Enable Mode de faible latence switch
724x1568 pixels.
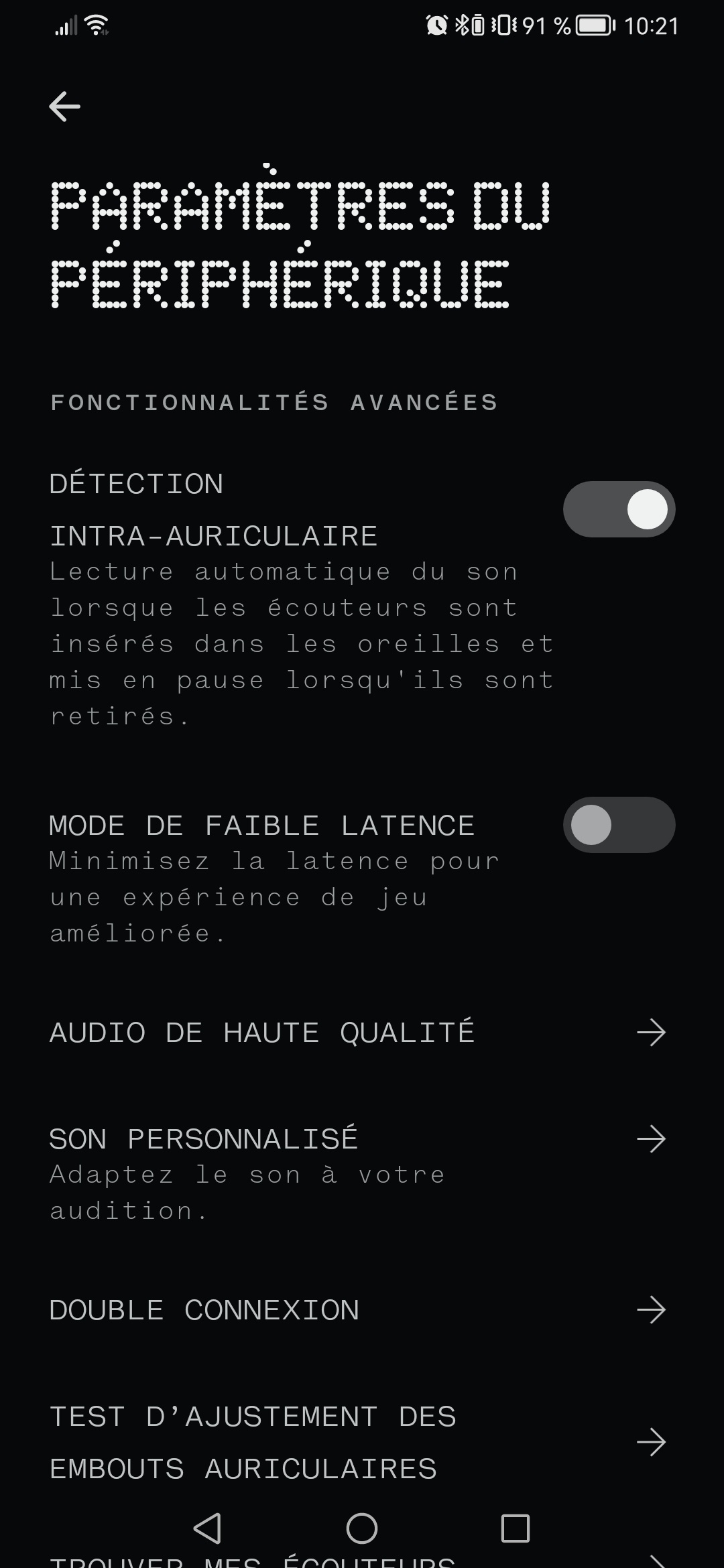click(619, 825)
